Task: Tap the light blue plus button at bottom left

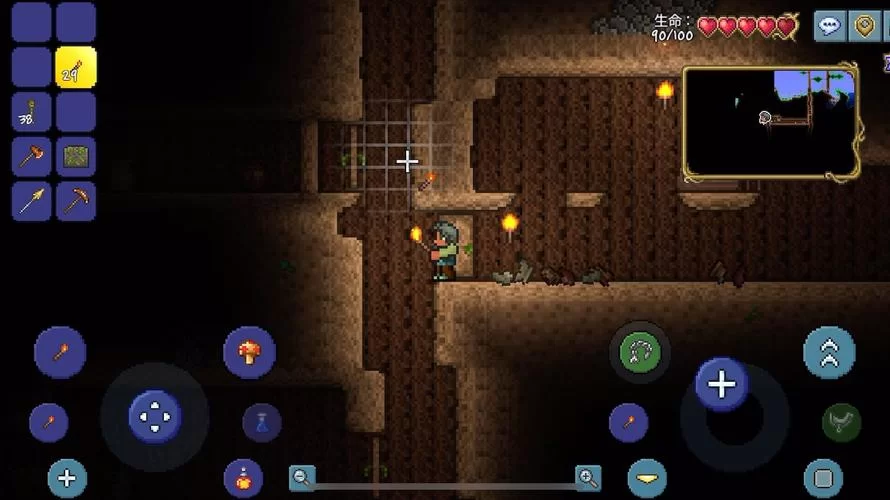Action: (67, 479)
